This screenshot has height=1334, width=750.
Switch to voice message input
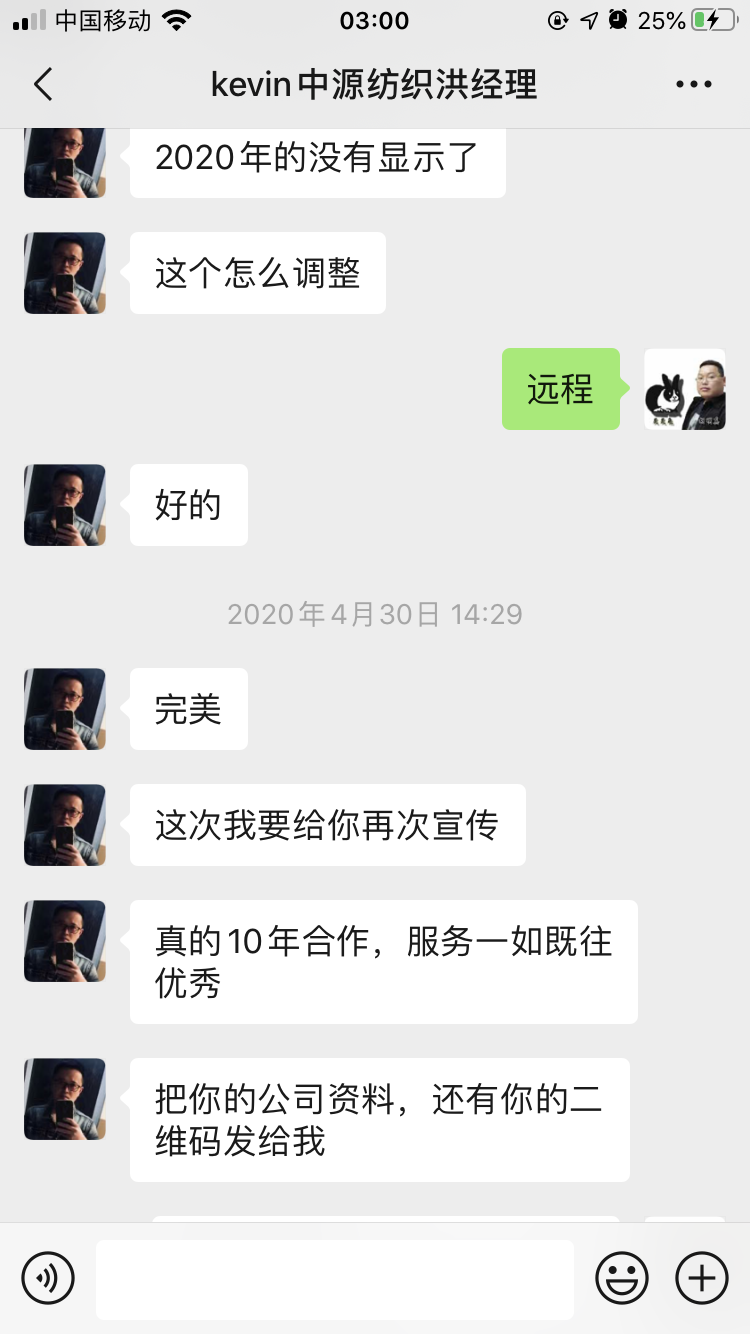pos(48,1278)
